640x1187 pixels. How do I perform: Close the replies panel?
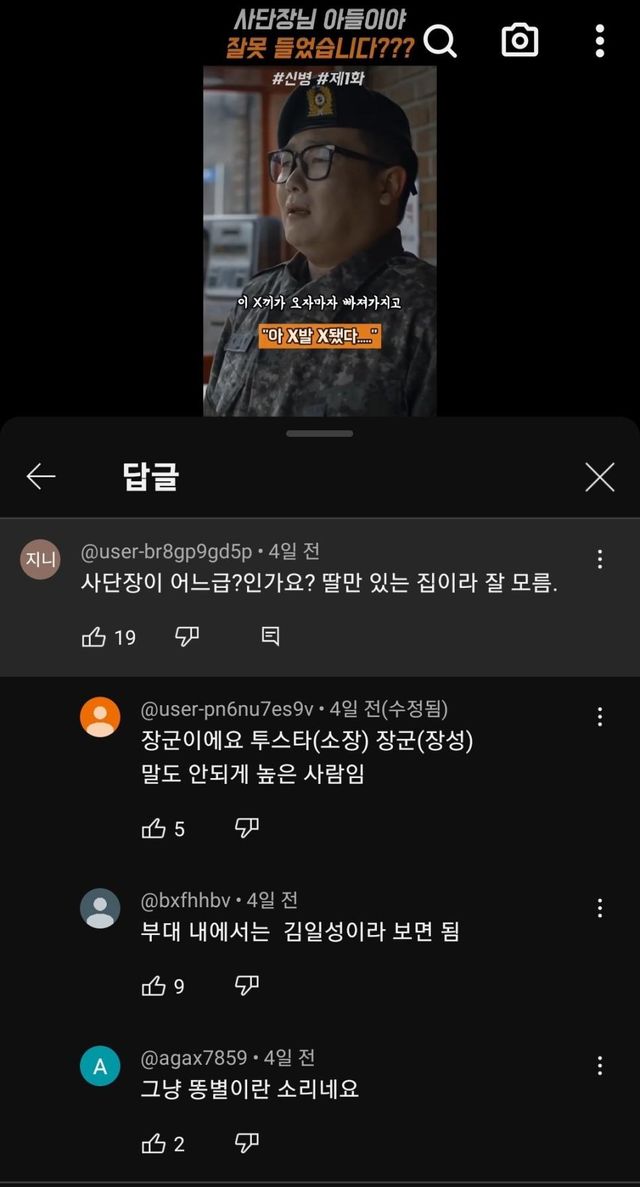(599, 477)
